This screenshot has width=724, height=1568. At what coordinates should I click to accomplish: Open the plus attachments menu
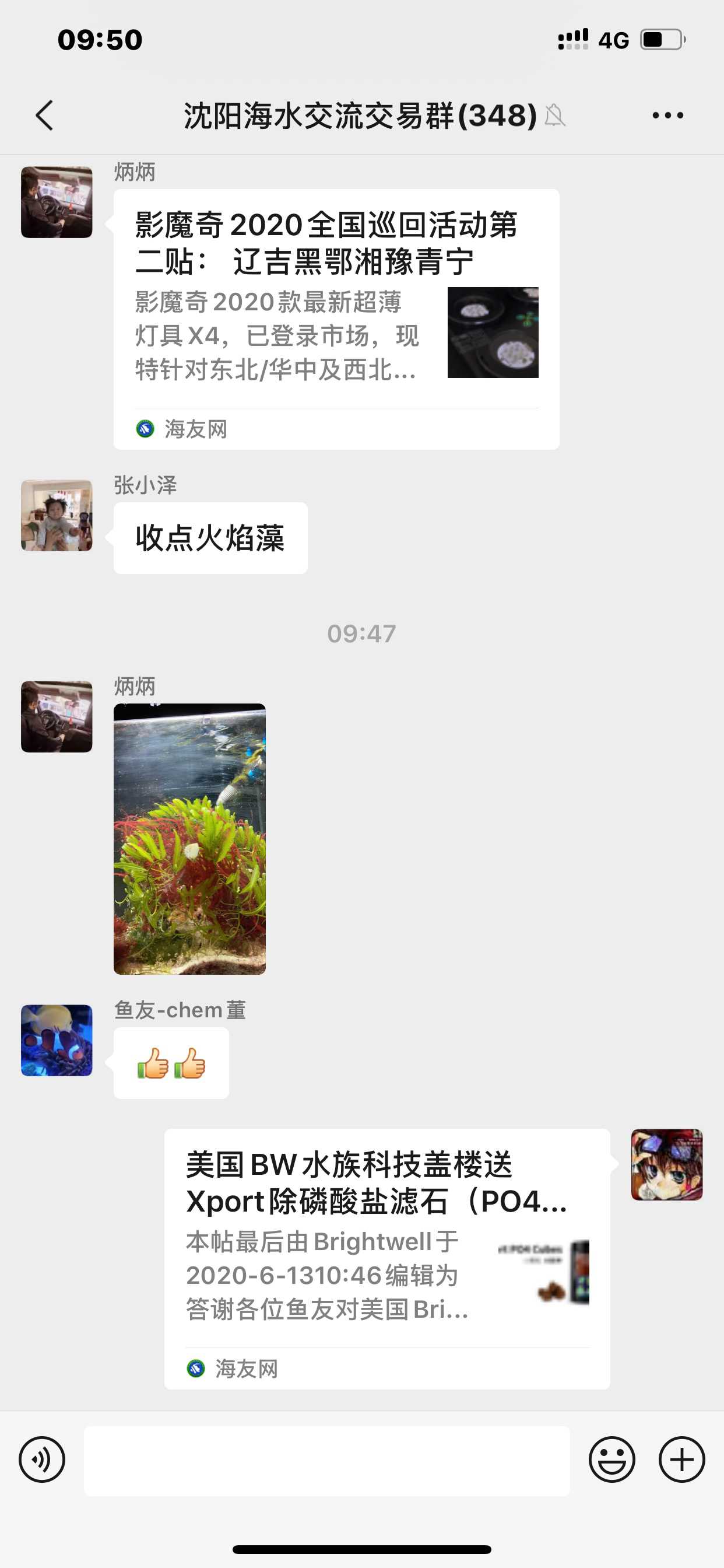pyautogui.click(x=681, y=1459)
